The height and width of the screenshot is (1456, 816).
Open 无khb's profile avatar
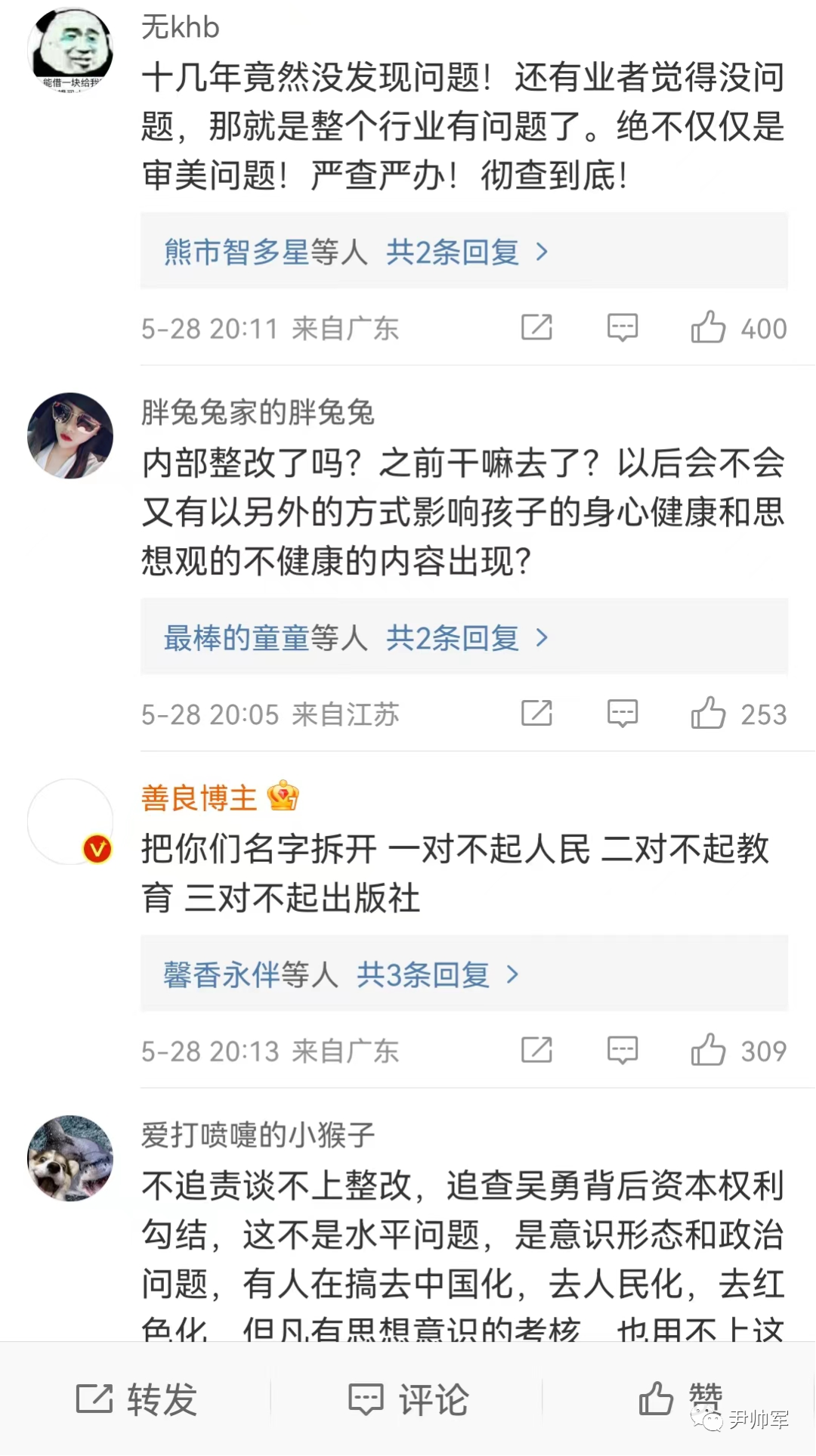point(70,50)
